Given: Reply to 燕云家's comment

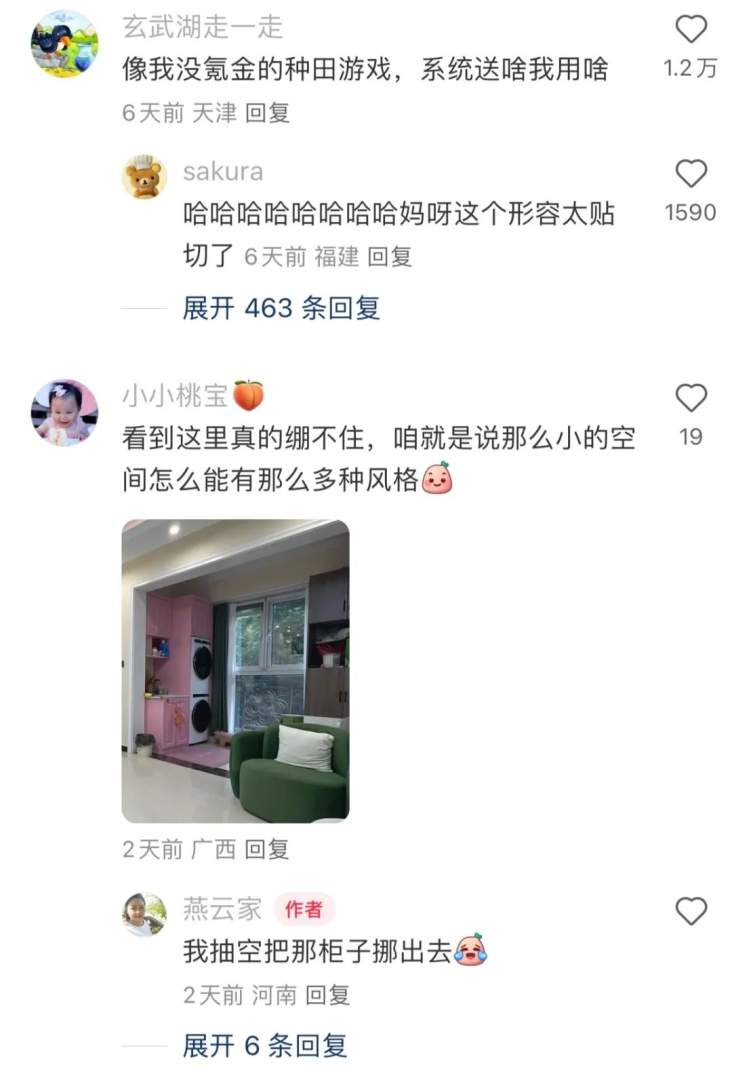Looking at the screenshot, I should 327,996.
